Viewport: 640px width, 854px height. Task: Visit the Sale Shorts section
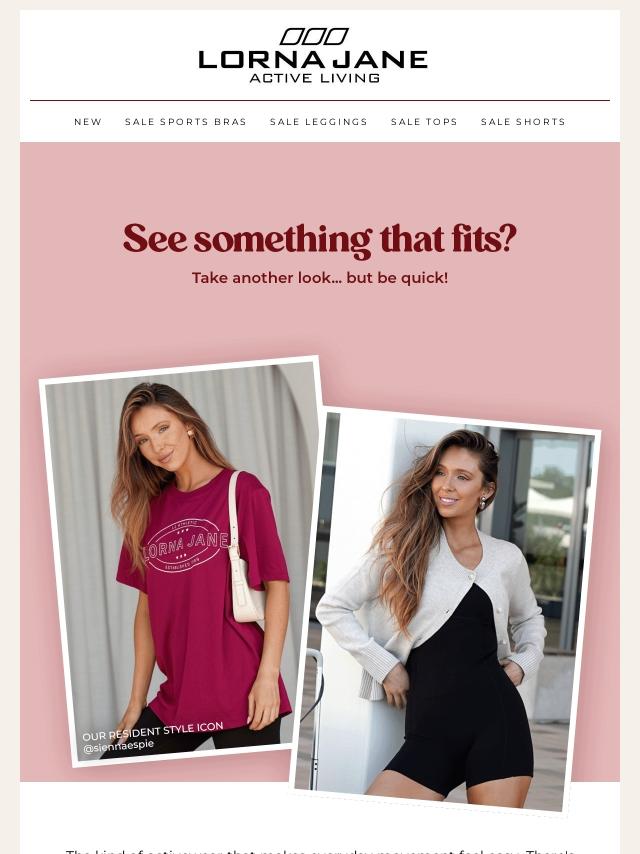[x=523, y=122]
